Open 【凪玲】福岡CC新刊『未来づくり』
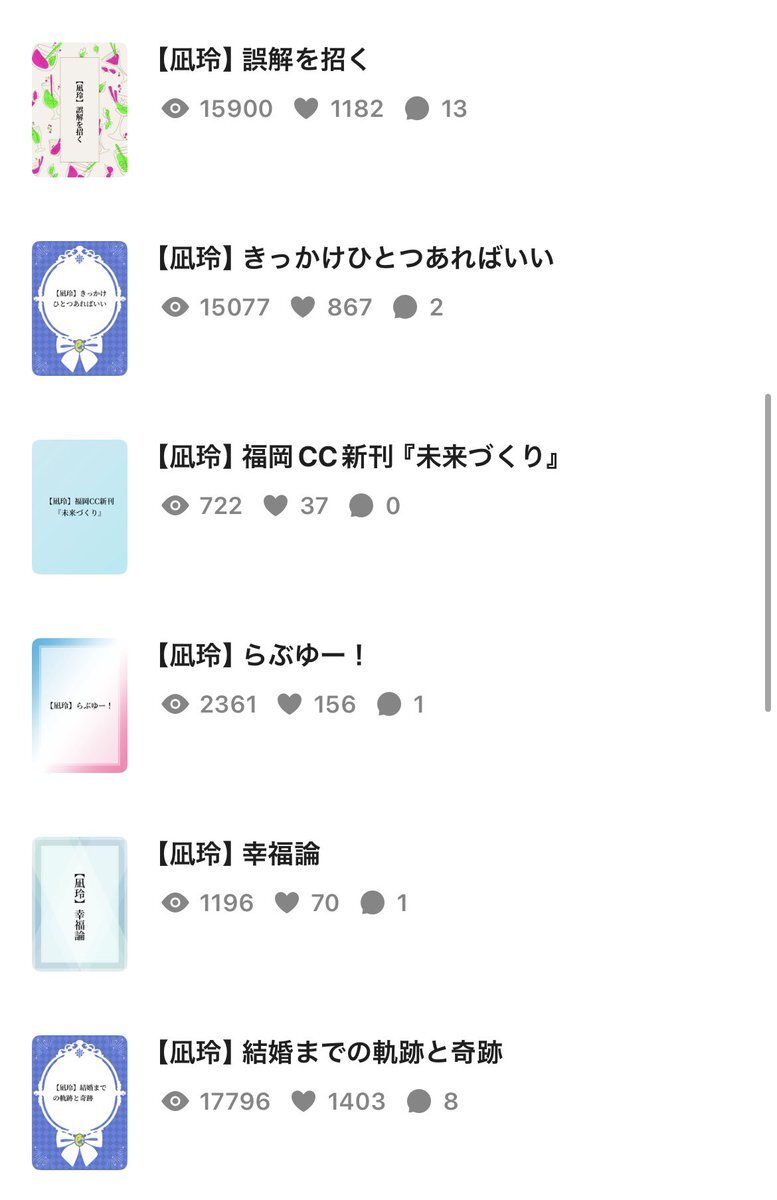 (x=357, y=457)
